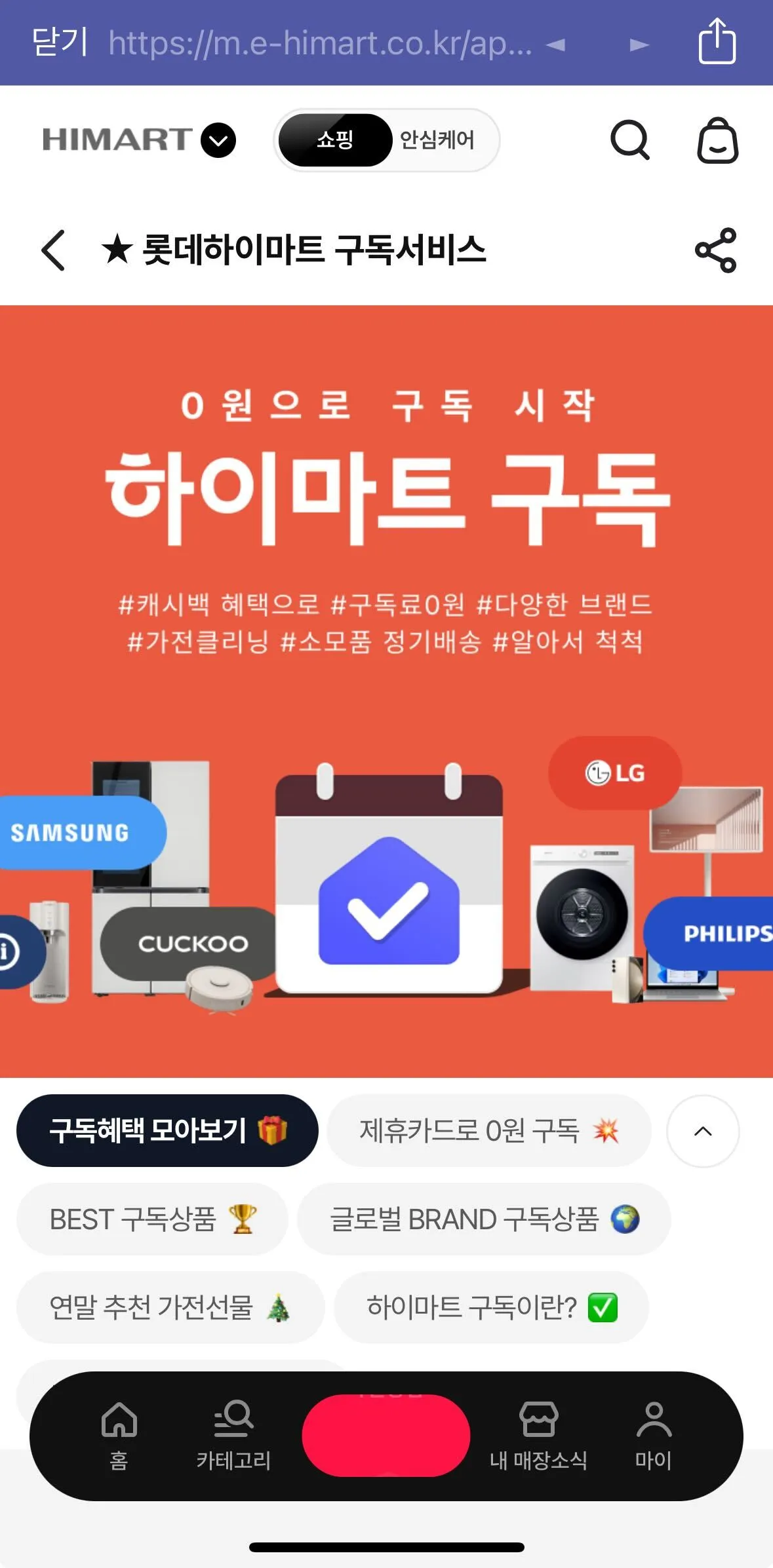Screen dimensions: 773x1568
Task: Share the 구독서비스 page
Action: pyautogui.click(x=715, y=250)
